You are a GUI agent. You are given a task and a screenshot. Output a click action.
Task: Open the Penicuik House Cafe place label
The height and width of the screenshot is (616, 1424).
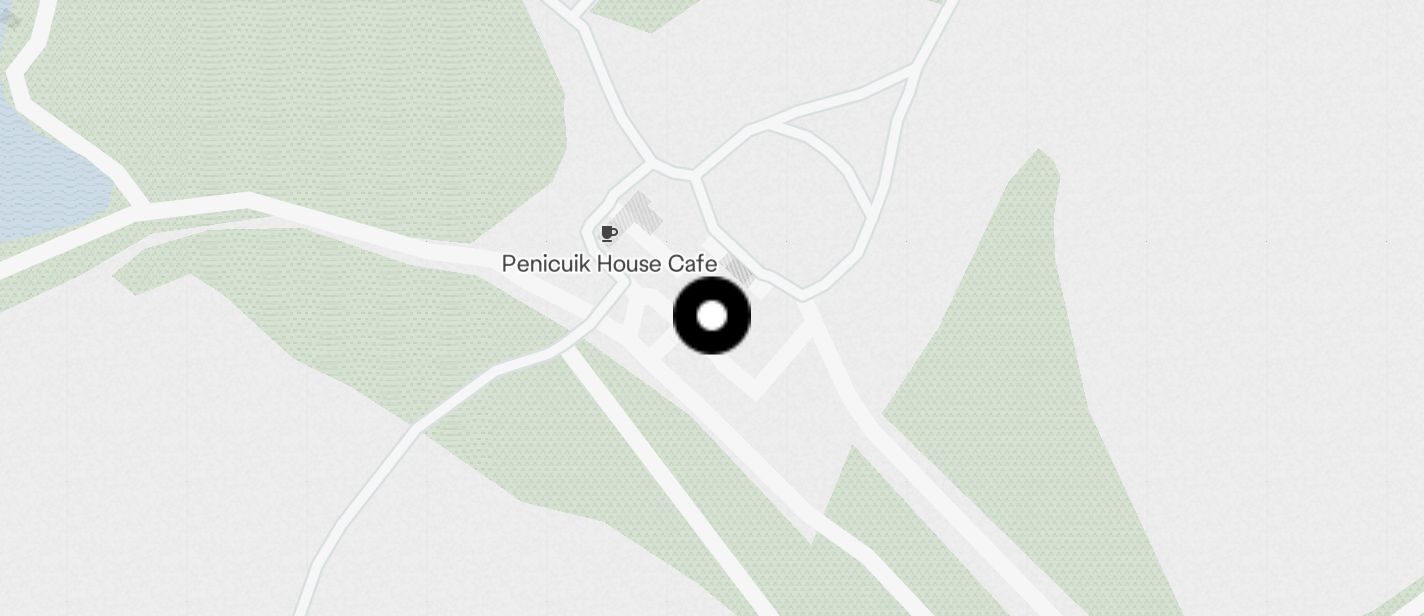[x=609, y=263]
